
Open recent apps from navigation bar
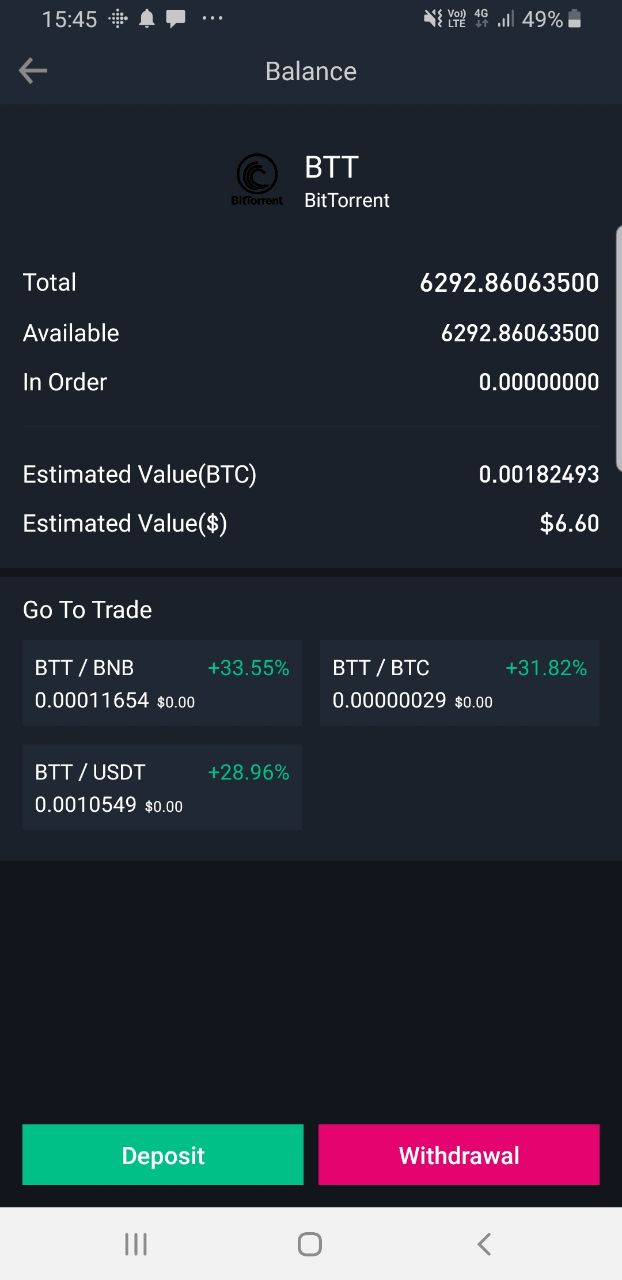[136, 1244]
